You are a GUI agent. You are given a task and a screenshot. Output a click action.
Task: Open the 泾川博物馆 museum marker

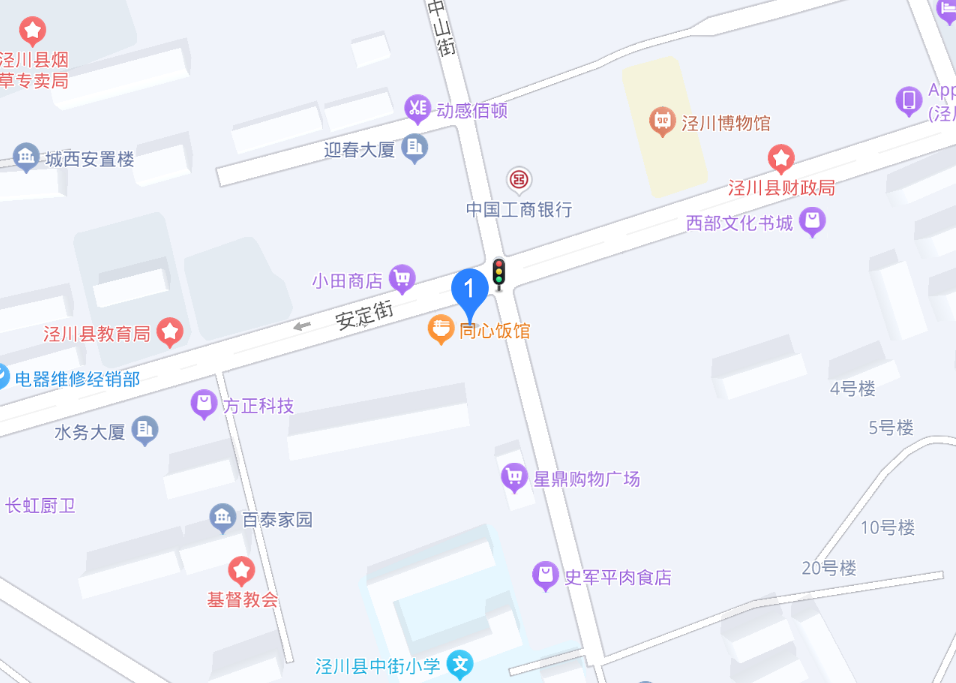(661, 122)
